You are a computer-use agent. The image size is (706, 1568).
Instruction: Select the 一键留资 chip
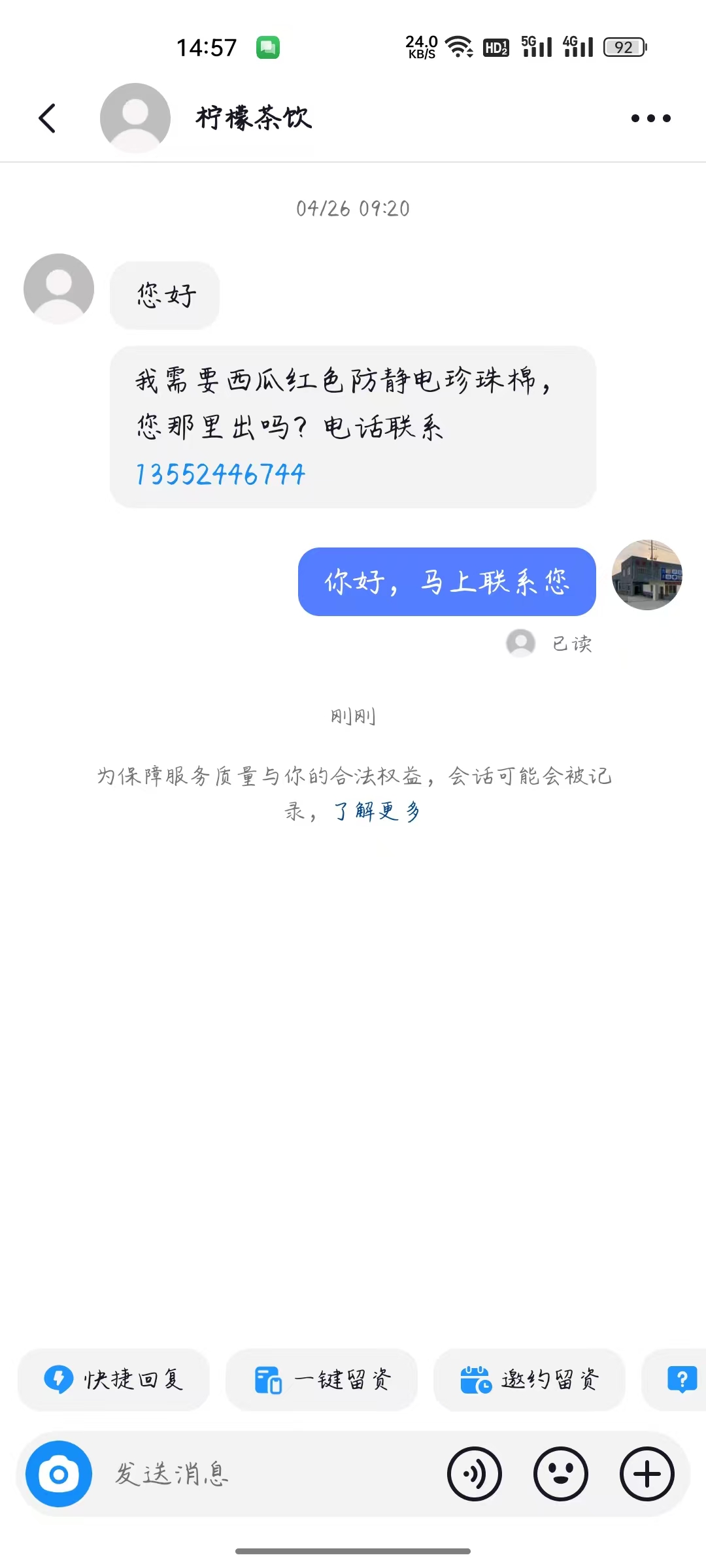[x=322, y=1380]
